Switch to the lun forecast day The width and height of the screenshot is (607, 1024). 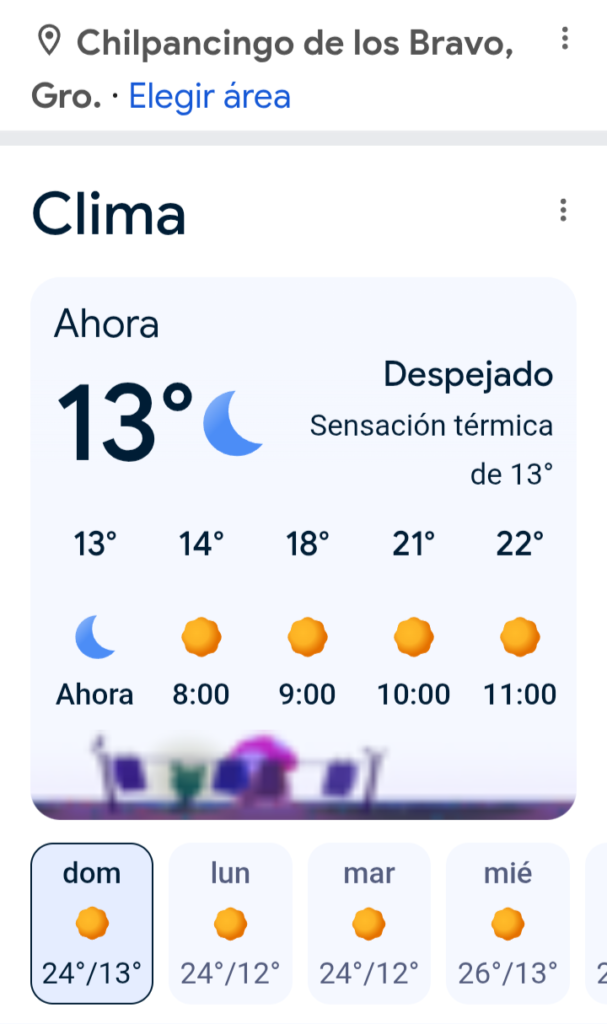point(230,923)
